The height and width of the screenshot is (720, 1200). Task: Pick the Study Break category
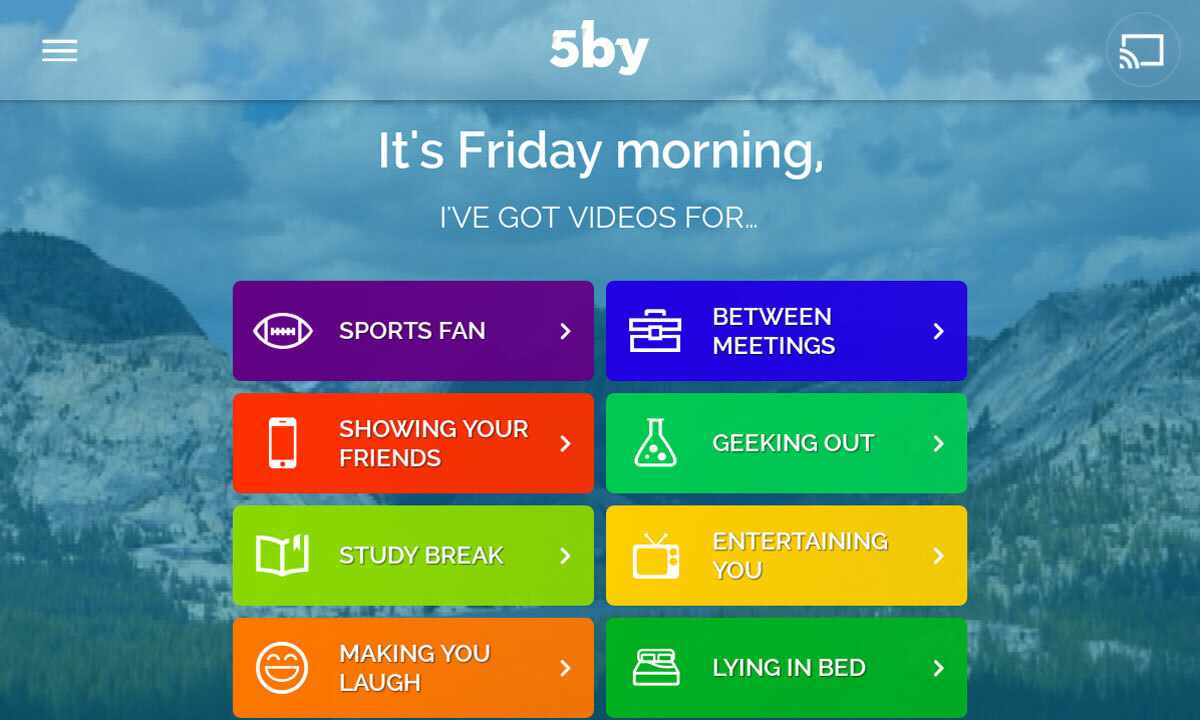[x=413, y=555]
